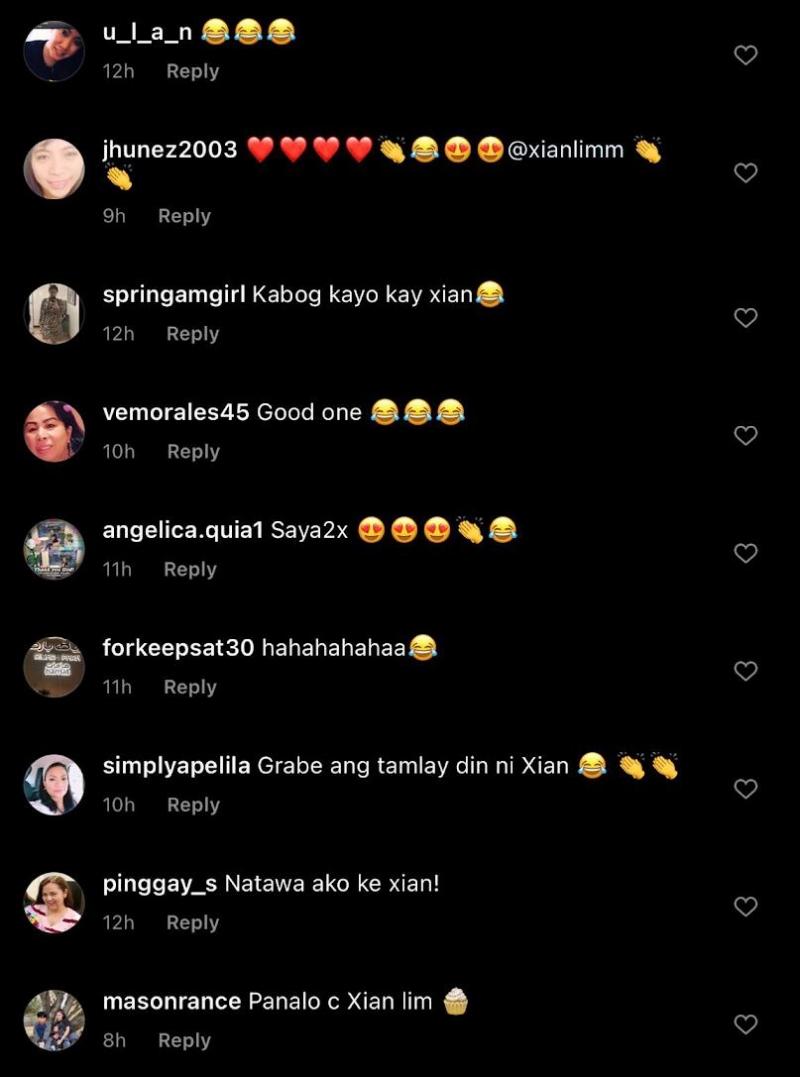This screenshot has height=1077, width=800.
Task: Like springamgirl's comment about xian
Action: tap(746, 318)
